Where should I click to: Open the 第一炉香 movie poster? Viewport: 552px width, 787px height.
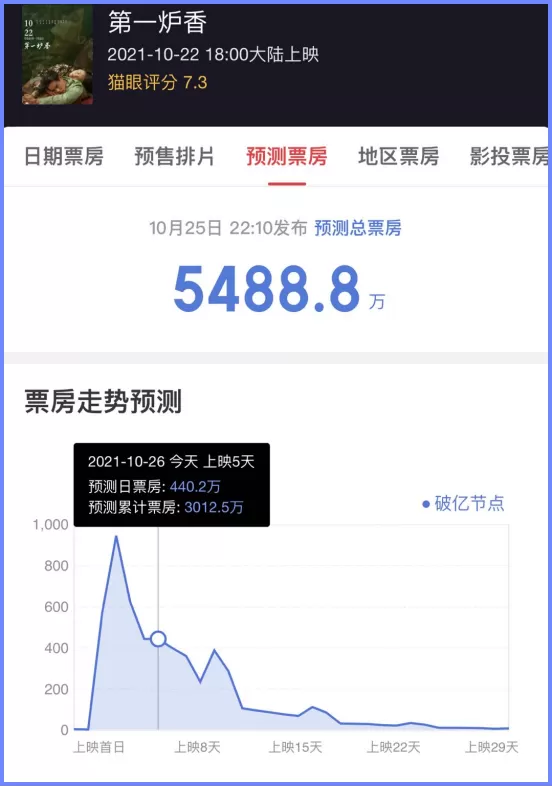pos(57,55)
